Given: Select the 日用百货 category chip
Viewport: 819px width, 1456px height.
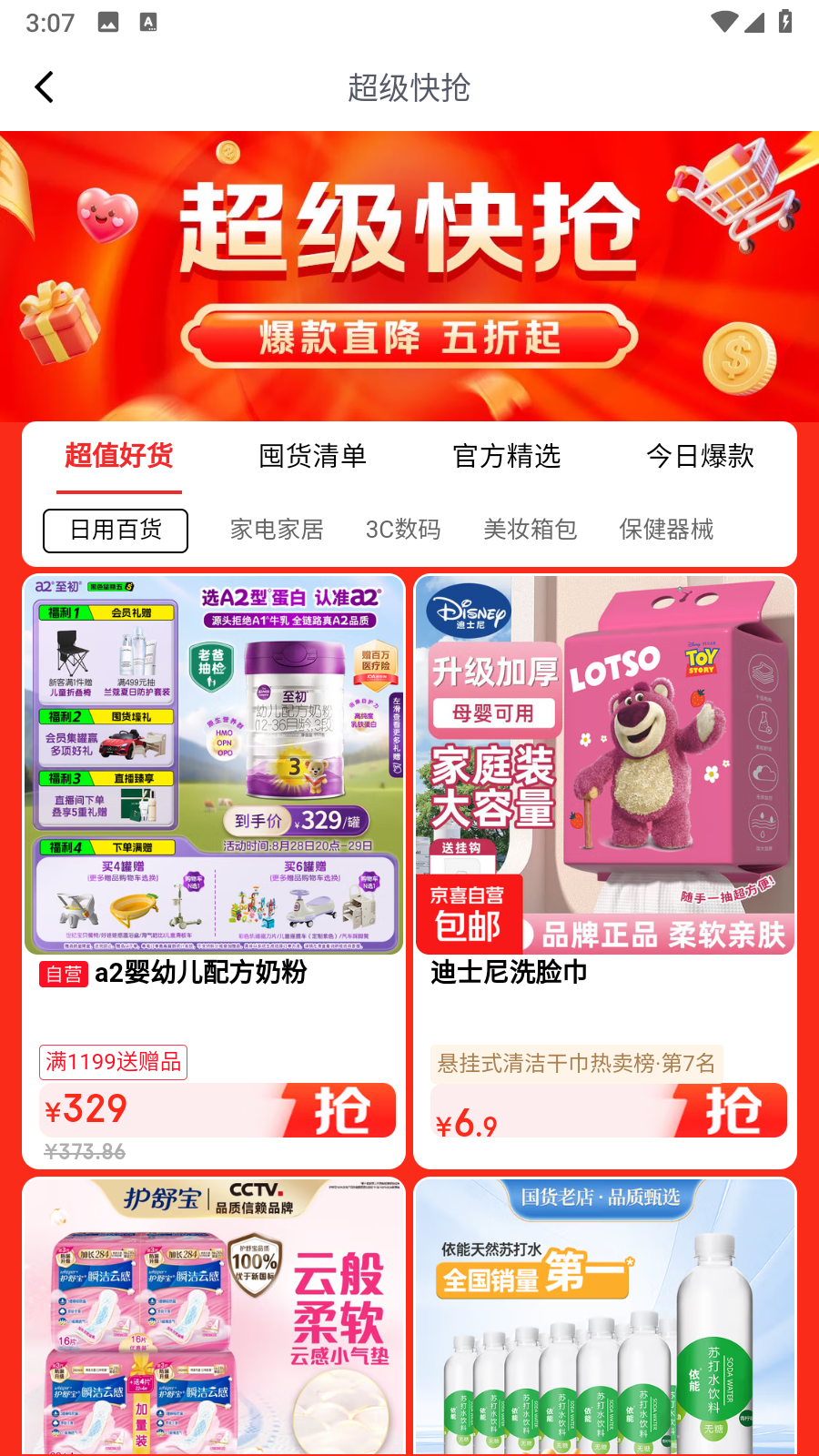Looking at the screenshot, I should point(116,531).
